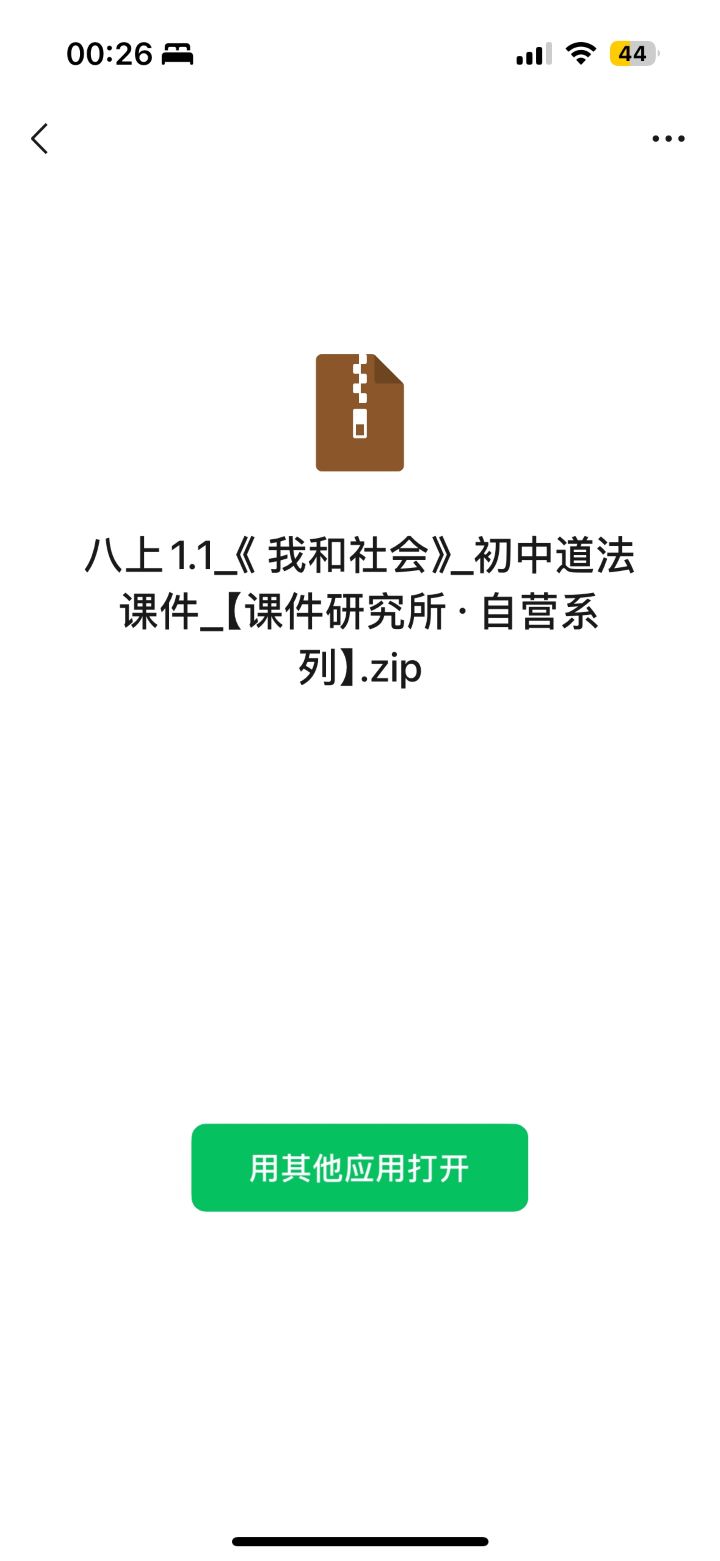Tap the bed mode icon near the clock
The width and height of the screenshot is (720, 1561).
click(x=177, y=55)
